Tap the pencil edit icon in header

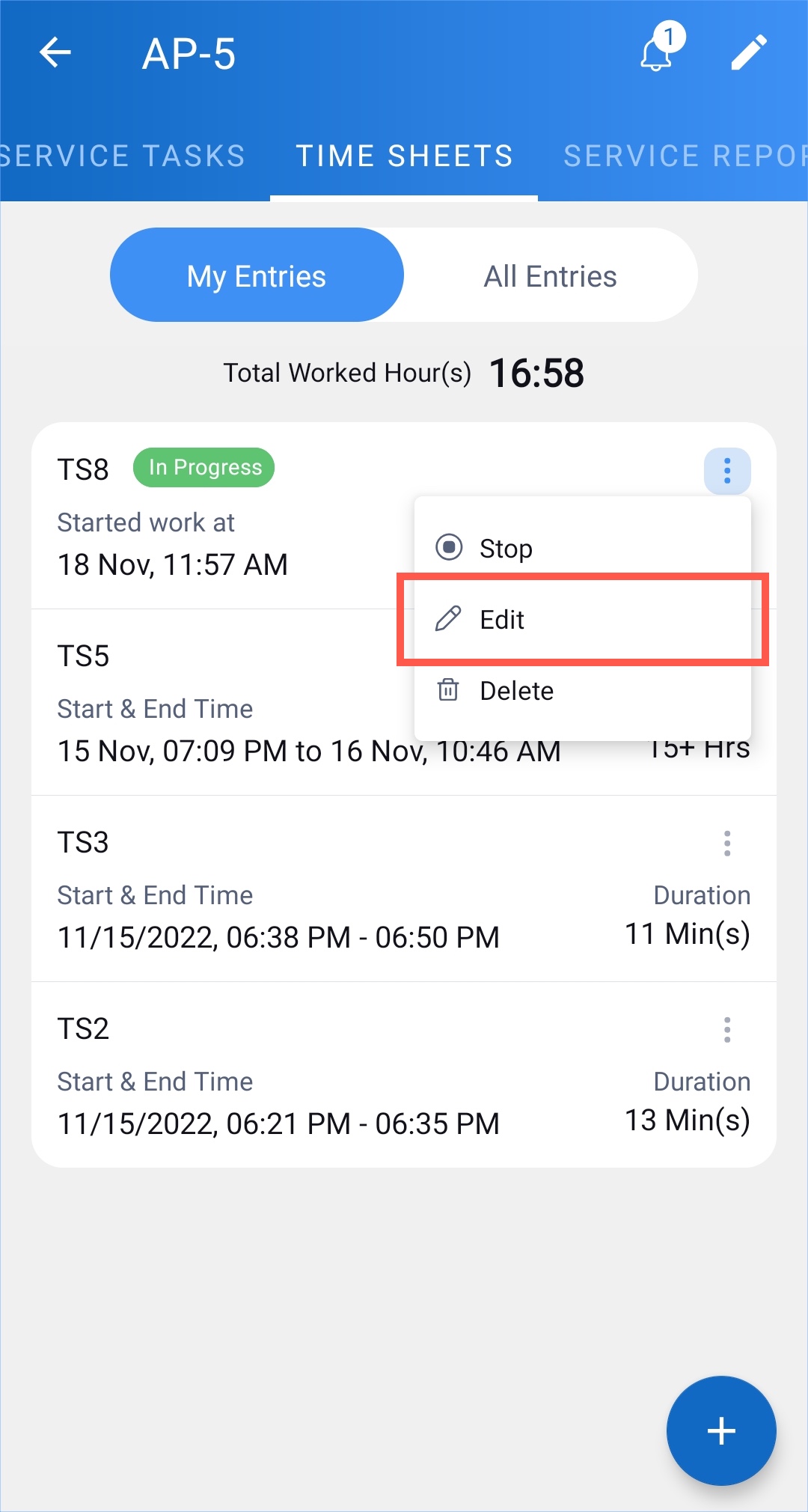click(748, 53)
